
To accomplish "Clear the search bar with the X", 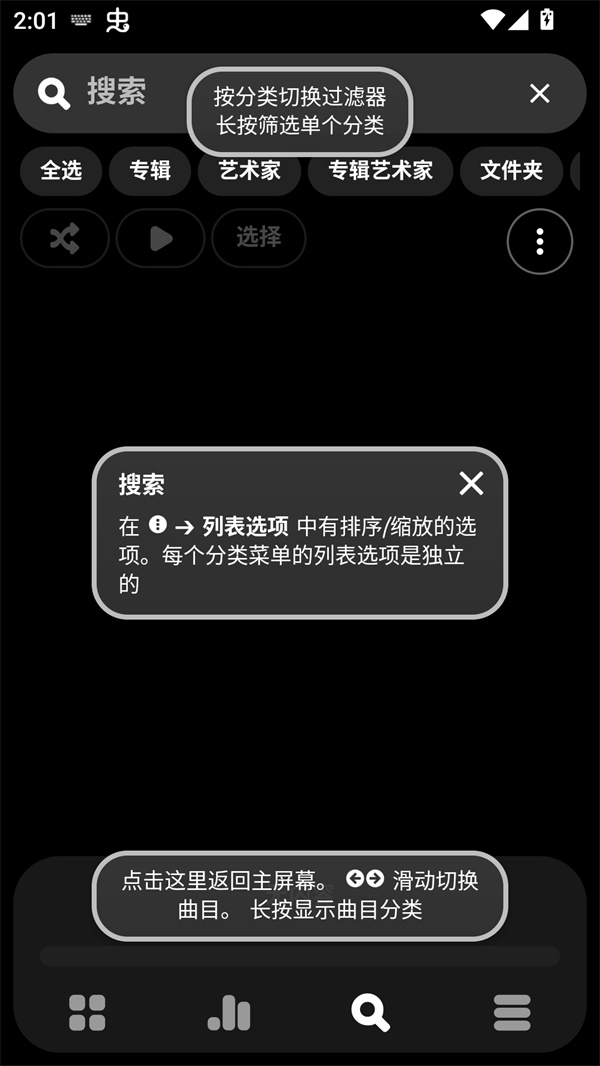I will pyautogui.click(x=539, y=93).
